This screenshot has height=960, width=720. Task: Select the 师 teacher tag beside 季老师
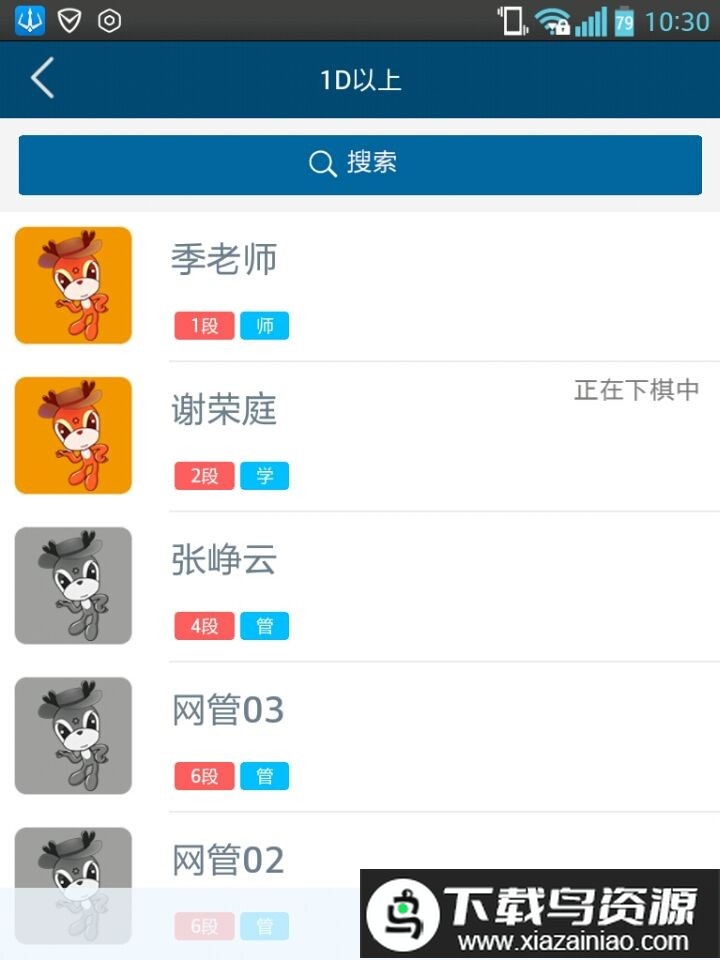[266, 325]
